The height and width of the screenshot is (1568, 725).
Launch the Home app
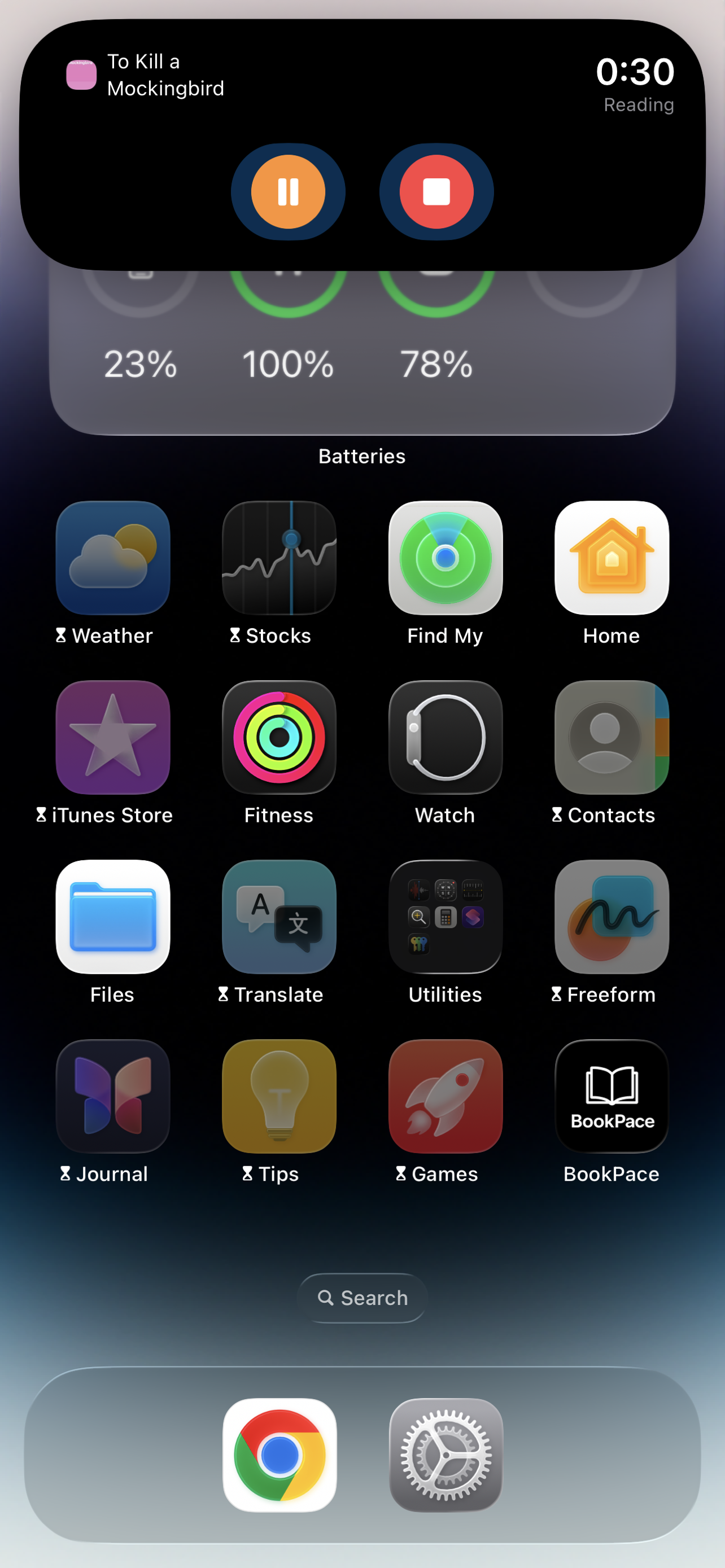[611, 558]
